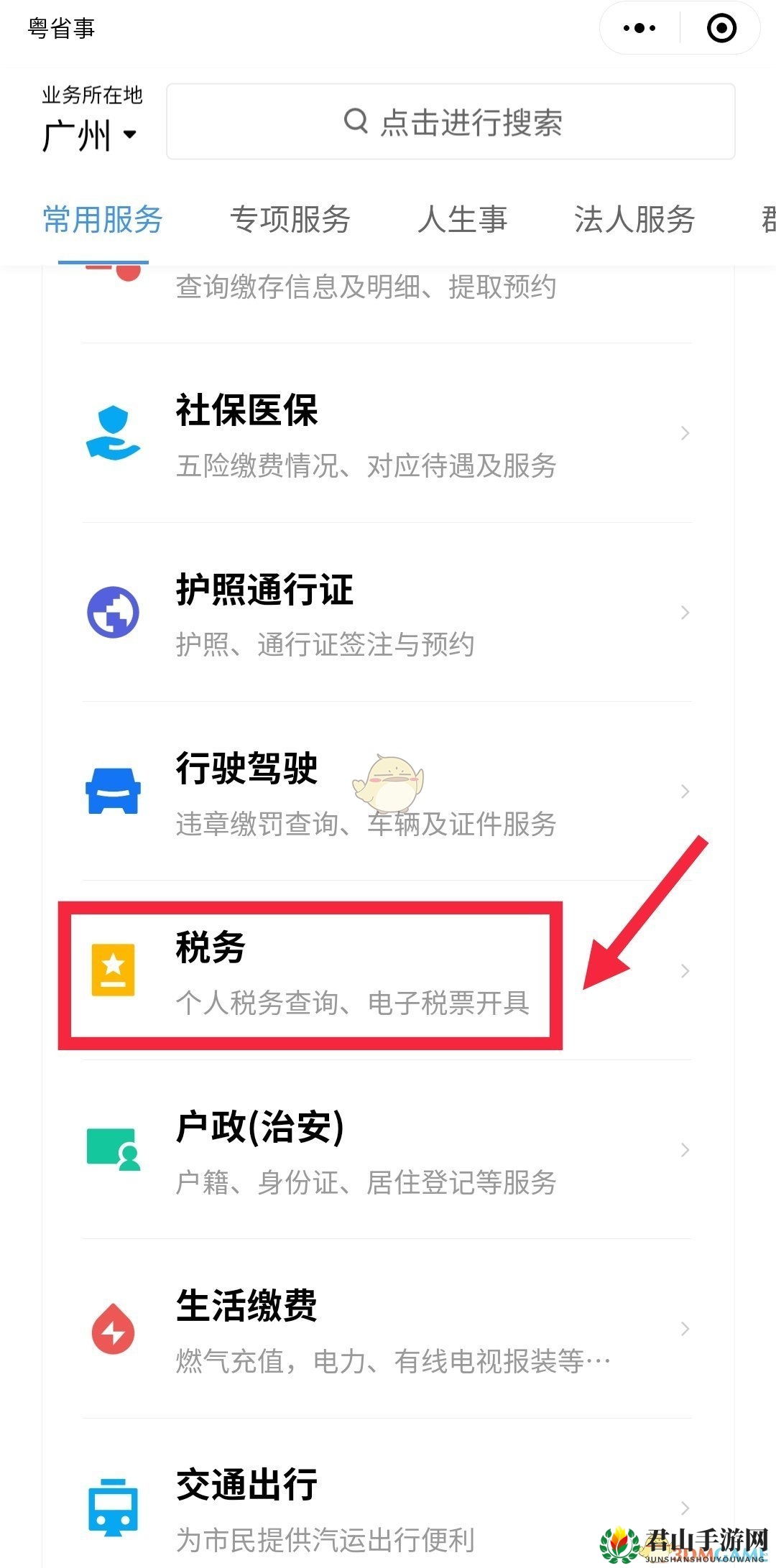Switch to the 专项服务 tab
This screenshot has width=776, height=1568.
(290, 220)
